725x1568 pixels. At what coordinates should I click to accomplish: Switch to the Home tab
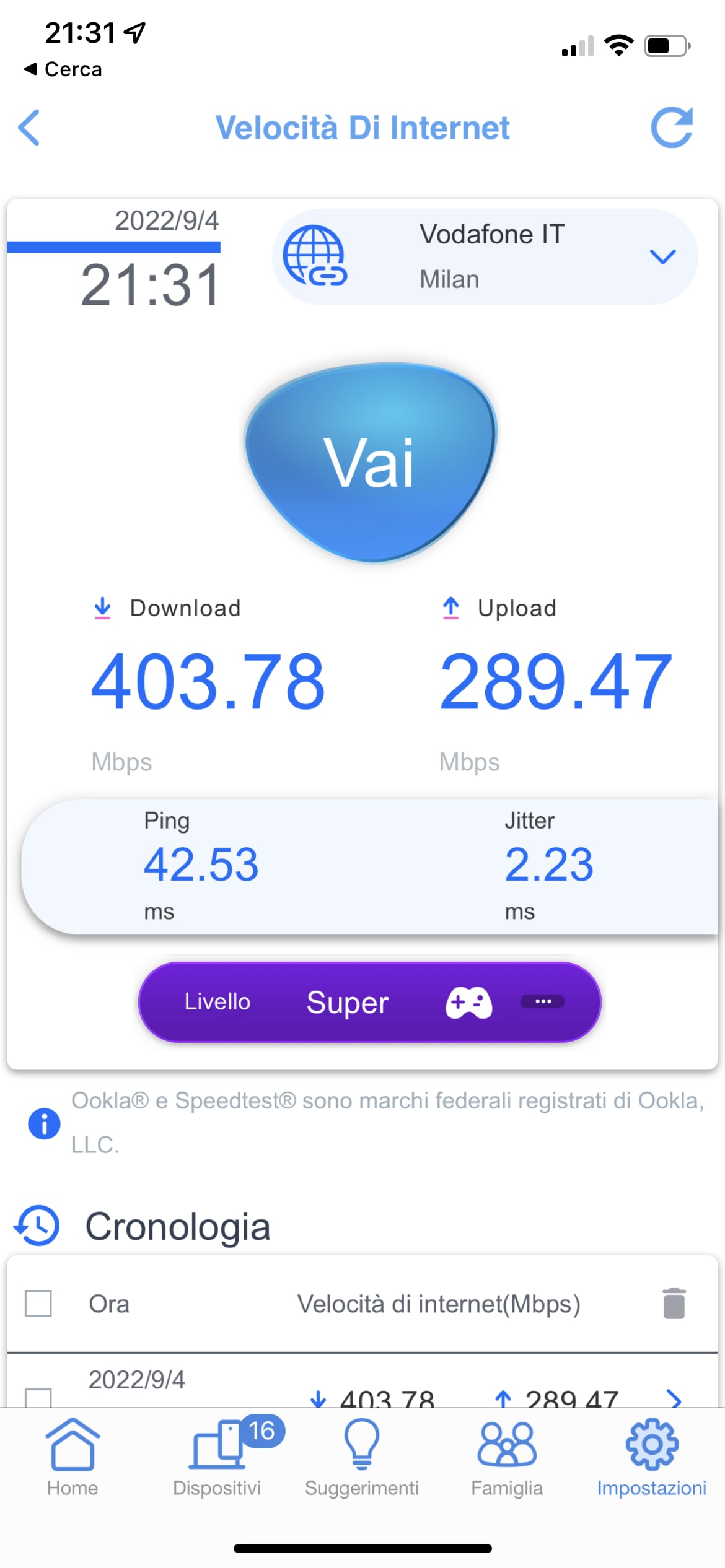click(72, 1457)
